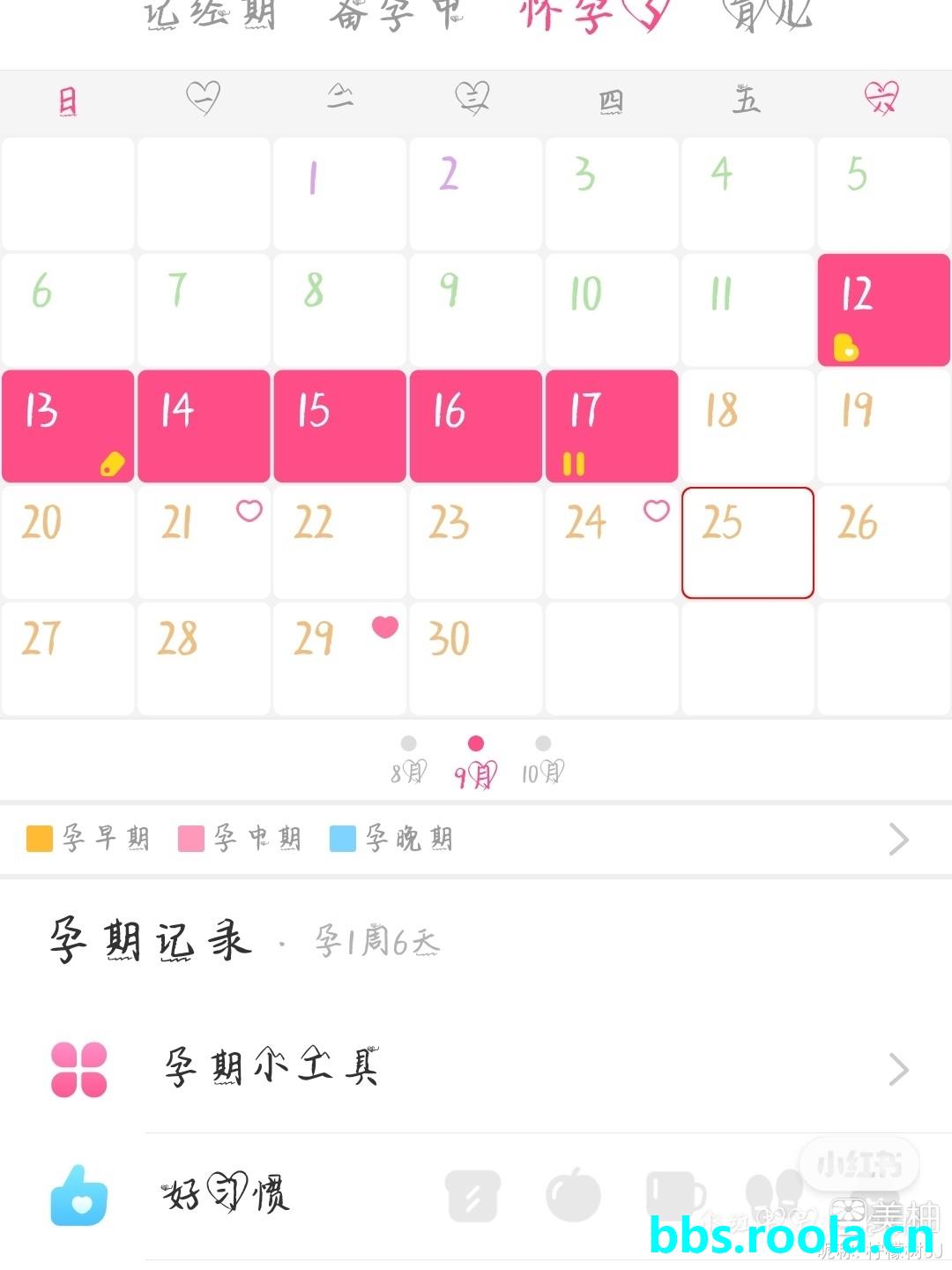Select day 1 on the calendar
This screenshot has width=952, height=1270.
(x=340, y=194)
